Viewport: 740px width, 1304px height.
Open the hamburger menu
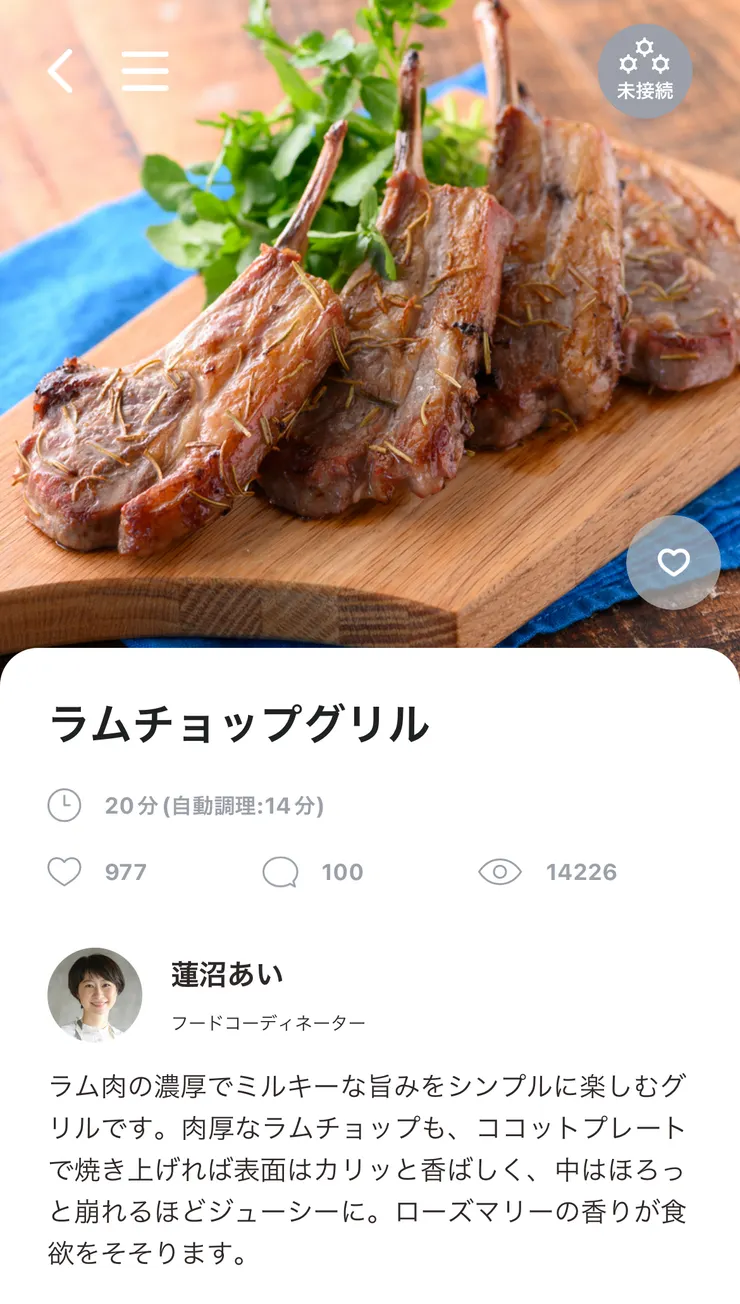[x=145, y=71]
